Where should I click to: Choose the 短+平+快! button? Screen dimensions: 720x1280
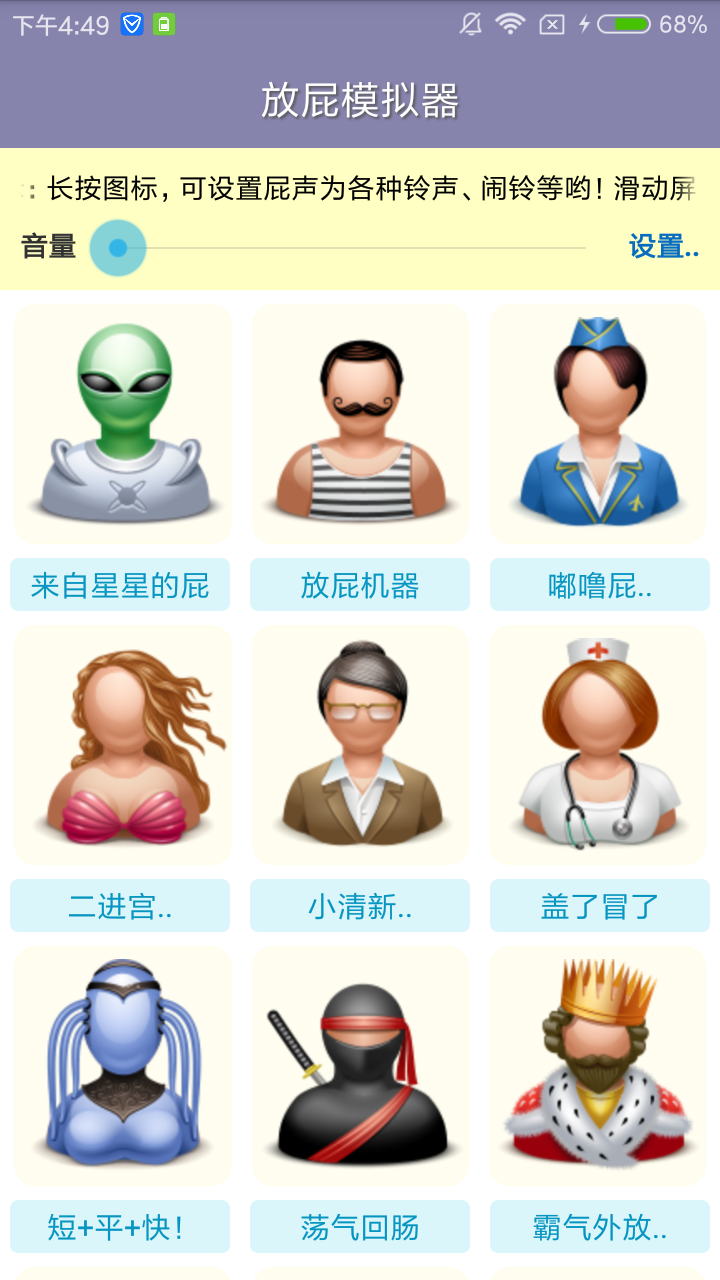(120, 1227)
